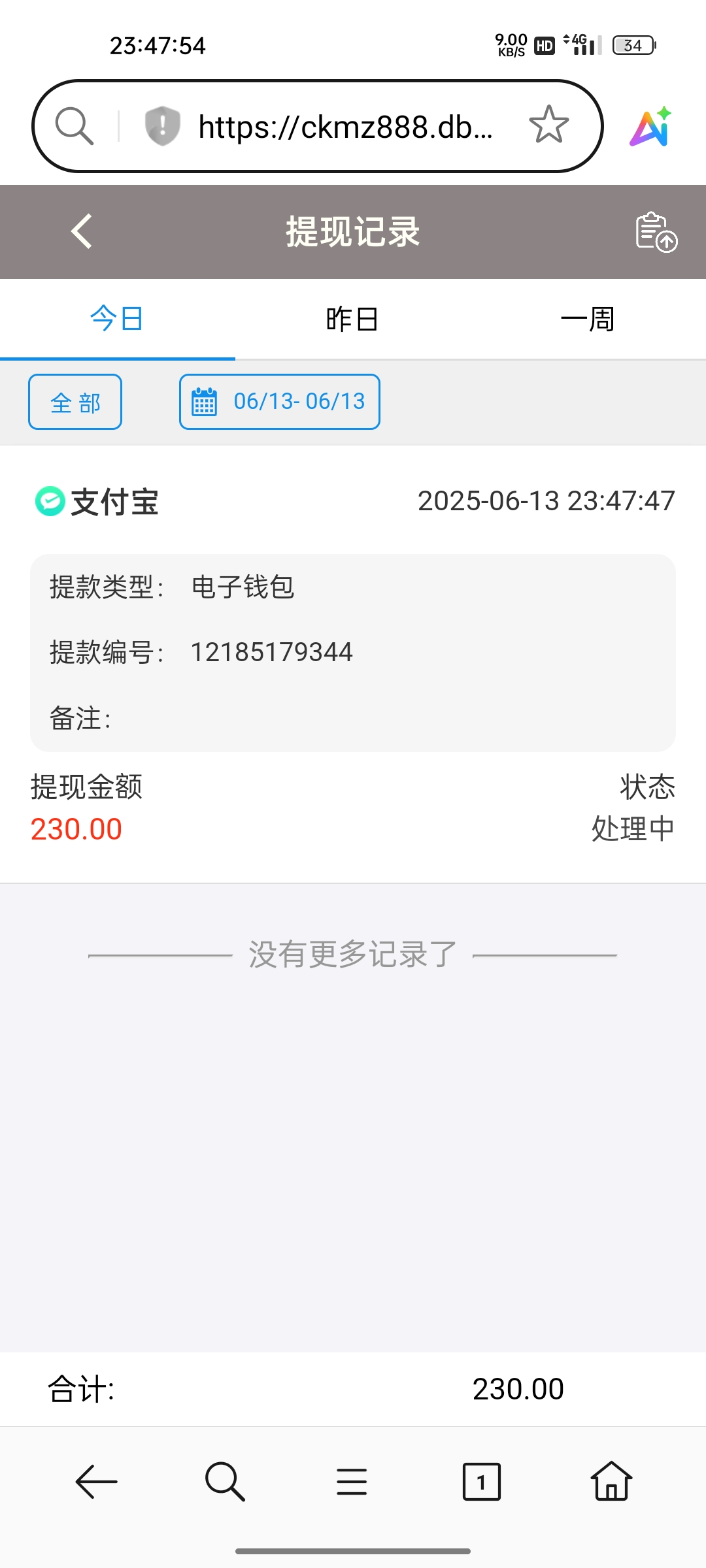Screen dimensions: 706x1568
Task: Click the calendar icon in the date filter
Action: [x=203, y=401]
